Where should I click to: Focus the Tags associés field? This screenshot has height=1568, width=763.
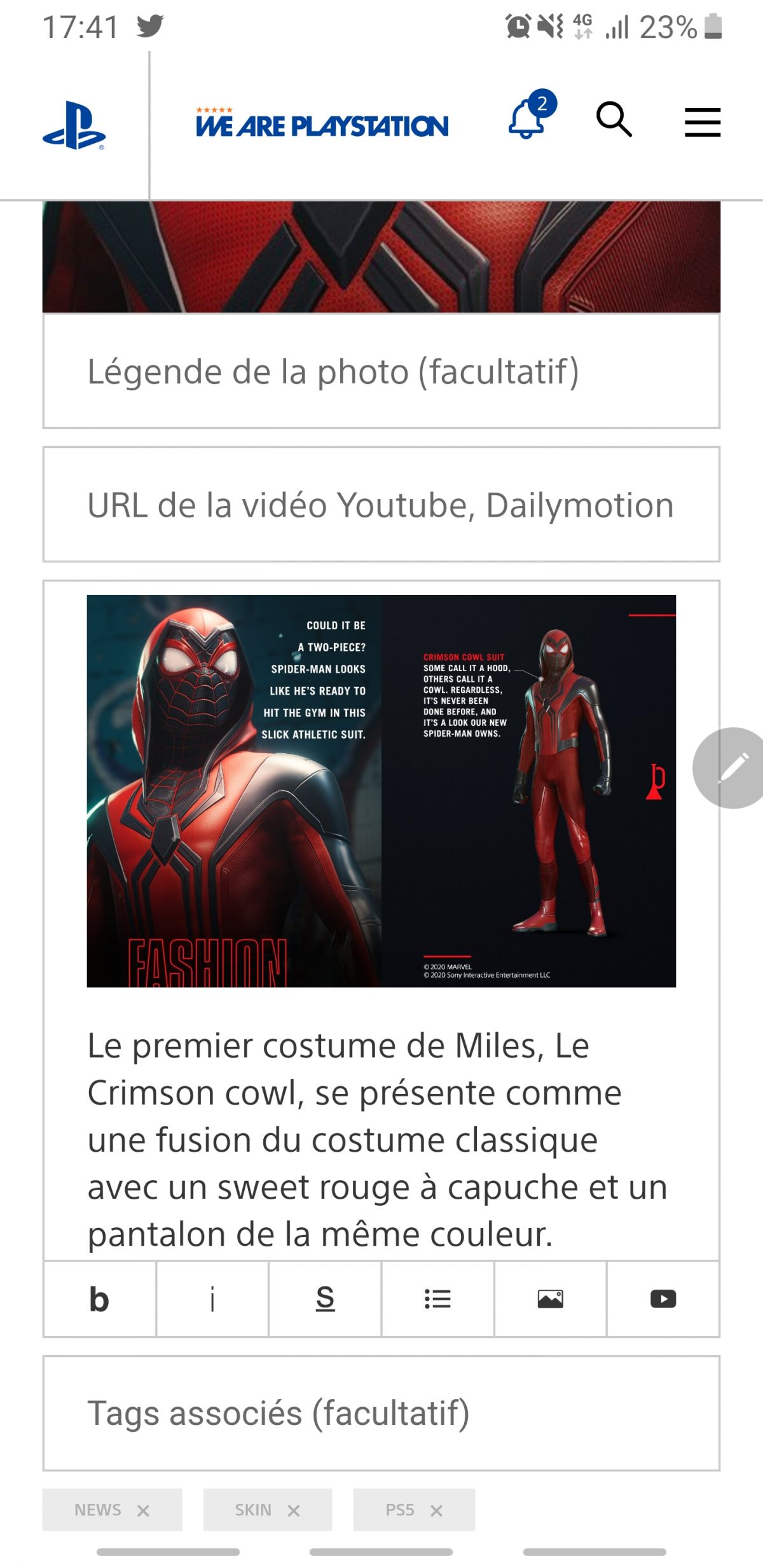click(x=381, y=1414)
